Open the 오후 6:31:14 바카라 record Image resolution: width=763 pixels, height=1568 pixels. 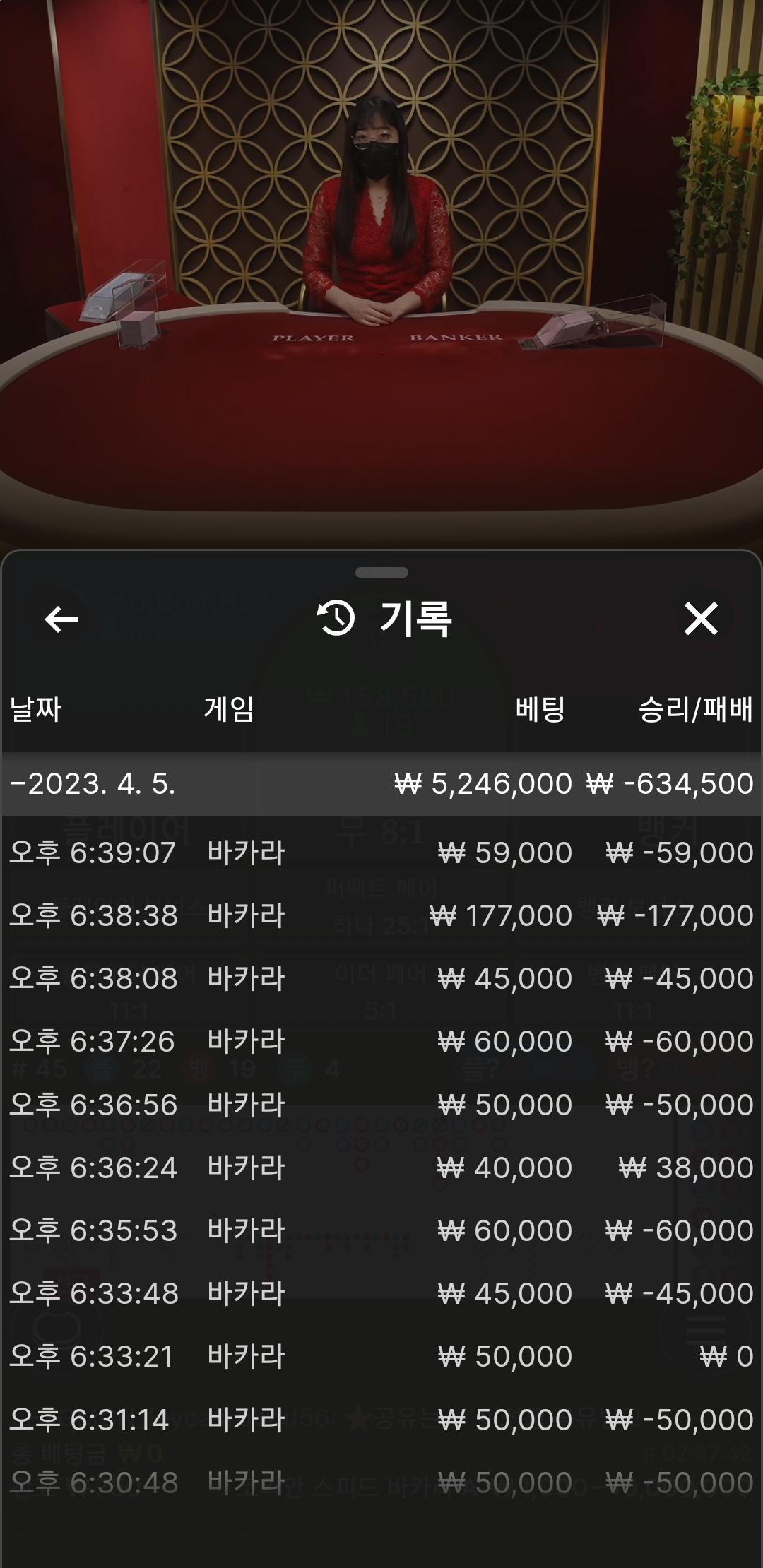[x=381, y=1420]
